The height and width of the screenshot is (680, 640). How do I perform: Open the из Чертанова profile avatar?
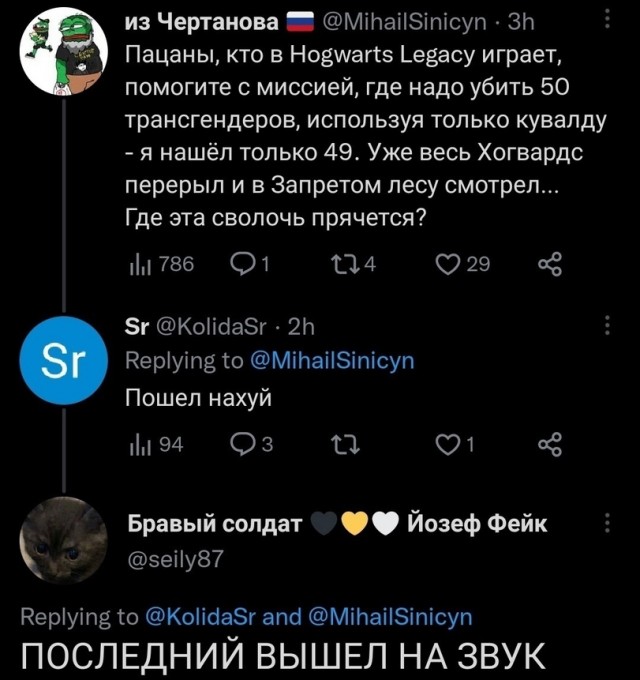[x=64, y=50]
